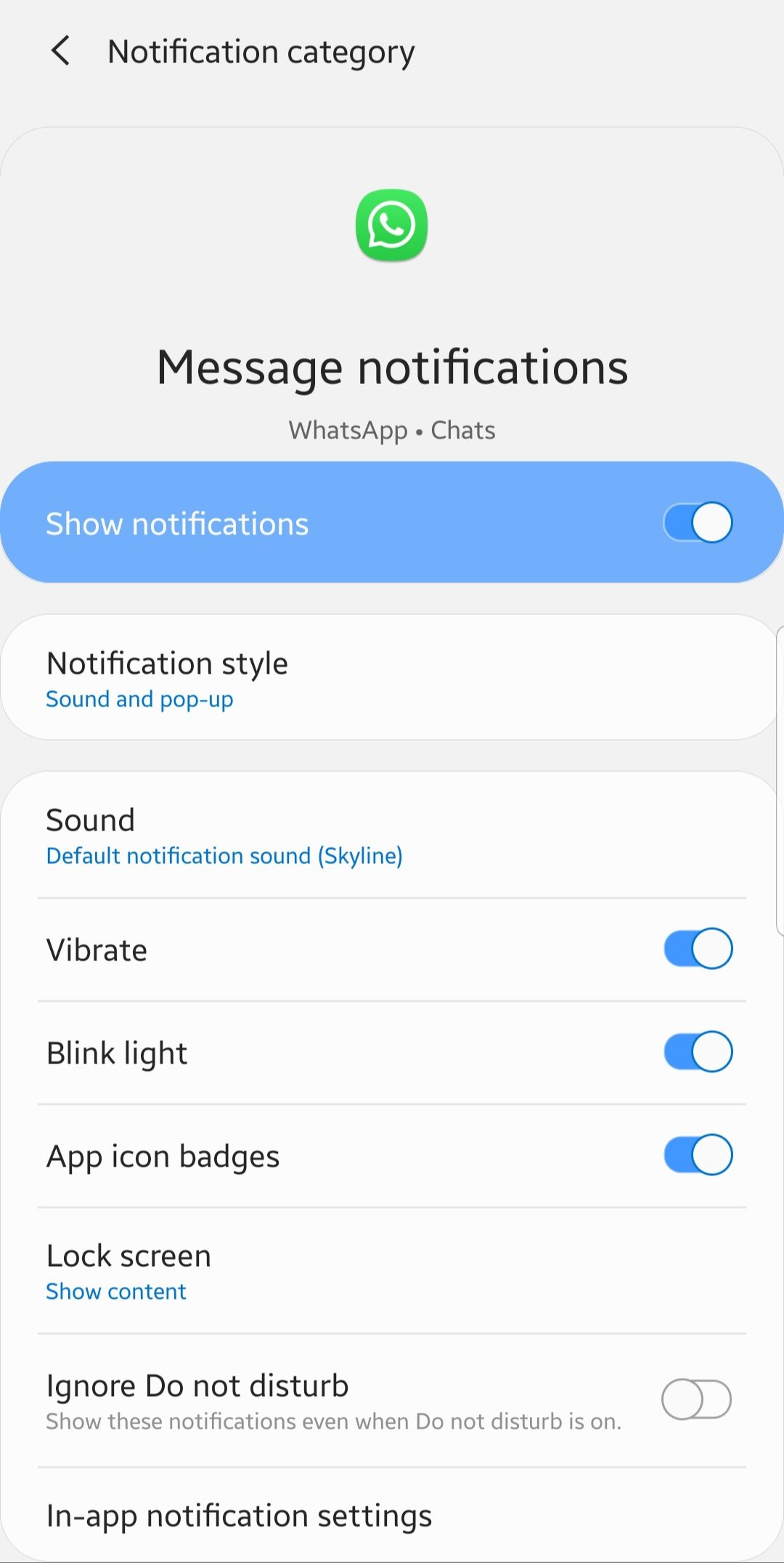Change the notification Sound

tap(391, 836)
